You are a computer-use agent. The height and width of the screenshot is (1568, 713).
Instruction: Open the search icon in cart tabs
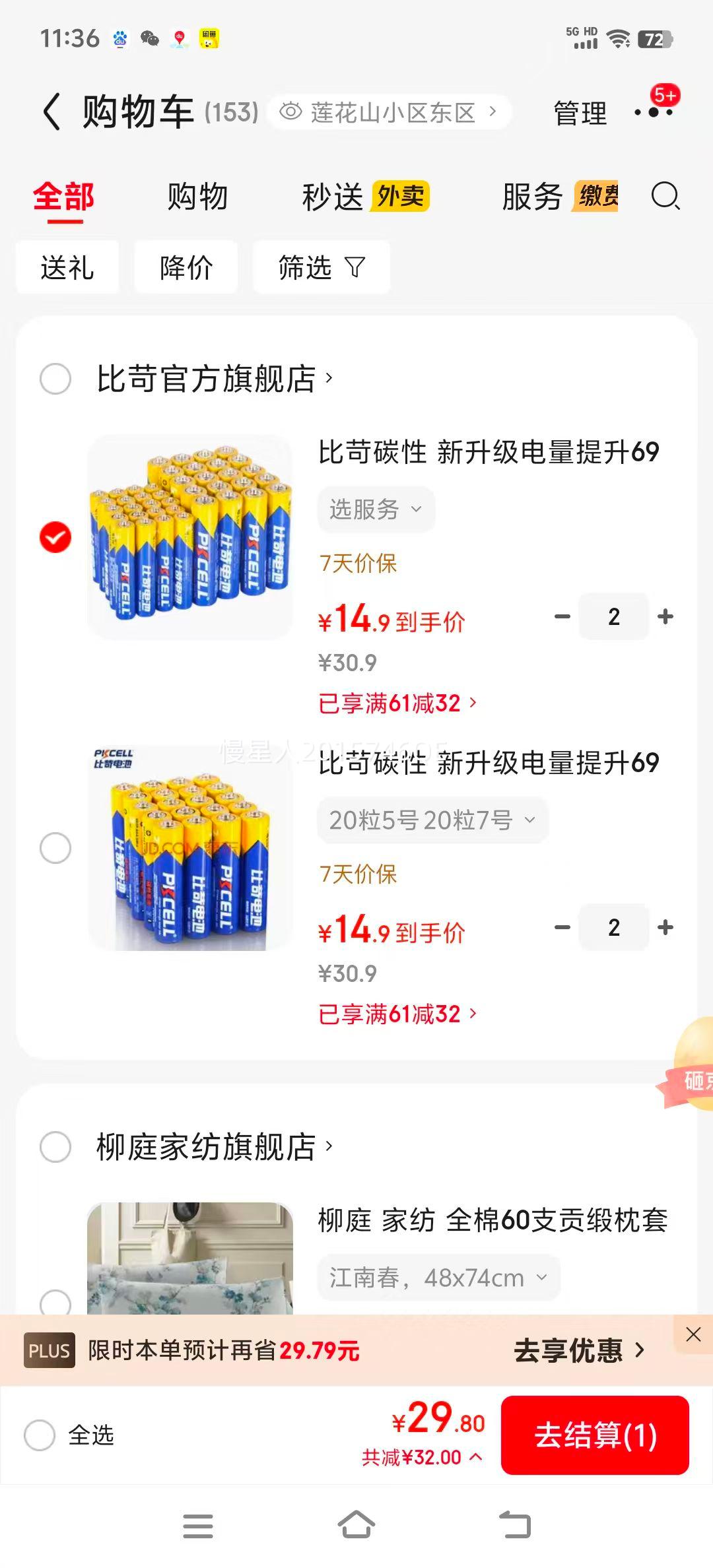(x=665, y=197)
